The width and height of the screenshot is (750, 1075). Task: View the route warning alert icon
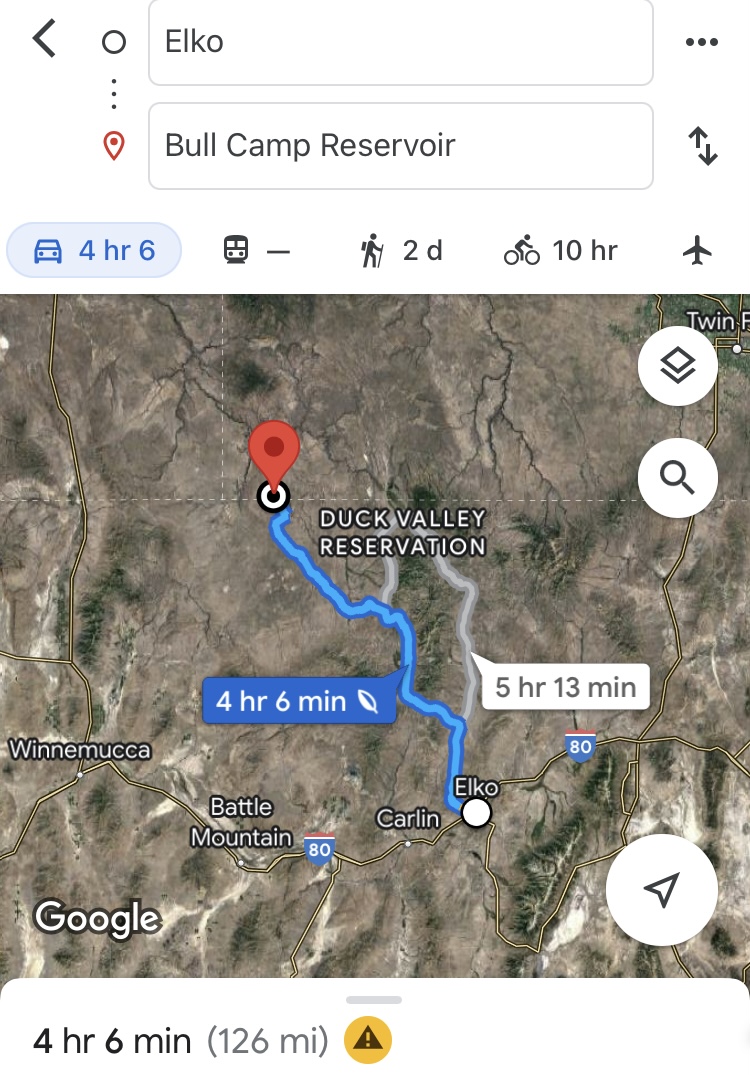pyautogui.click(x=367, y=1041)
